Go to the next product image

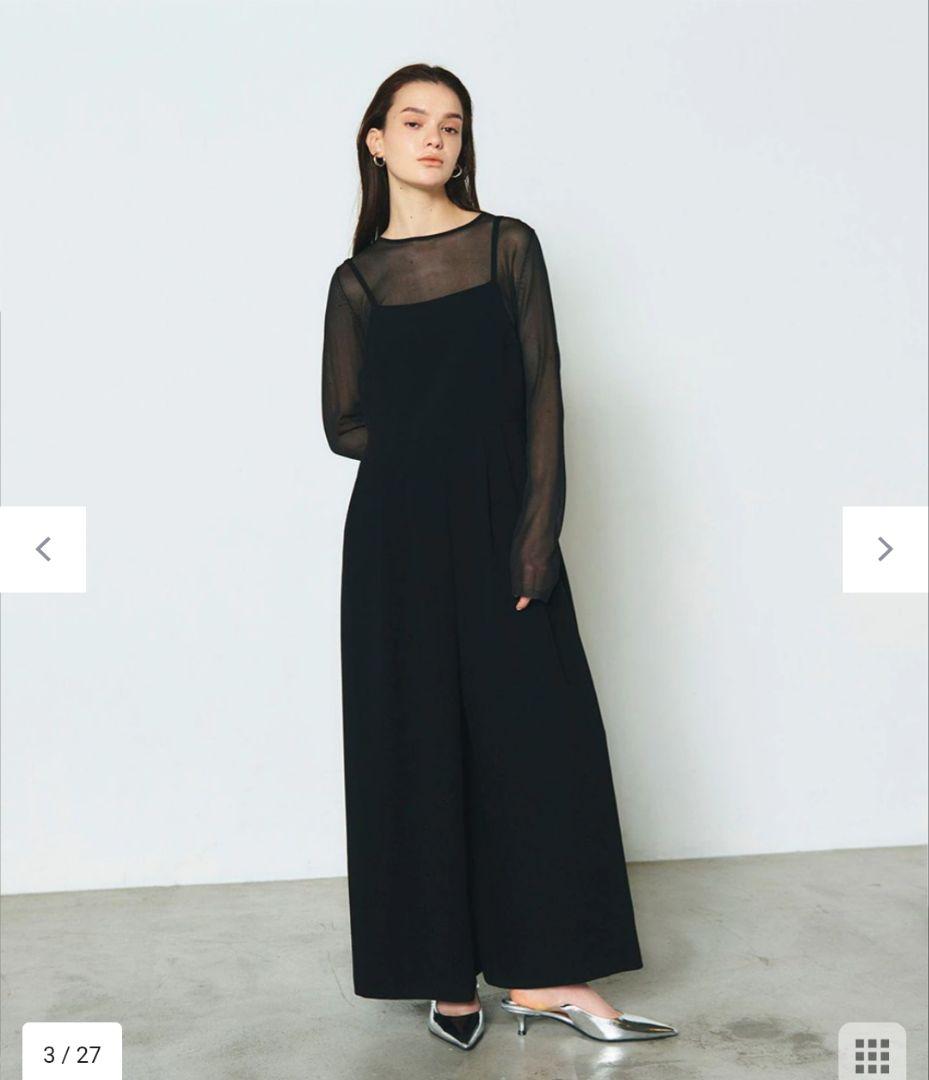coord(884,549)
